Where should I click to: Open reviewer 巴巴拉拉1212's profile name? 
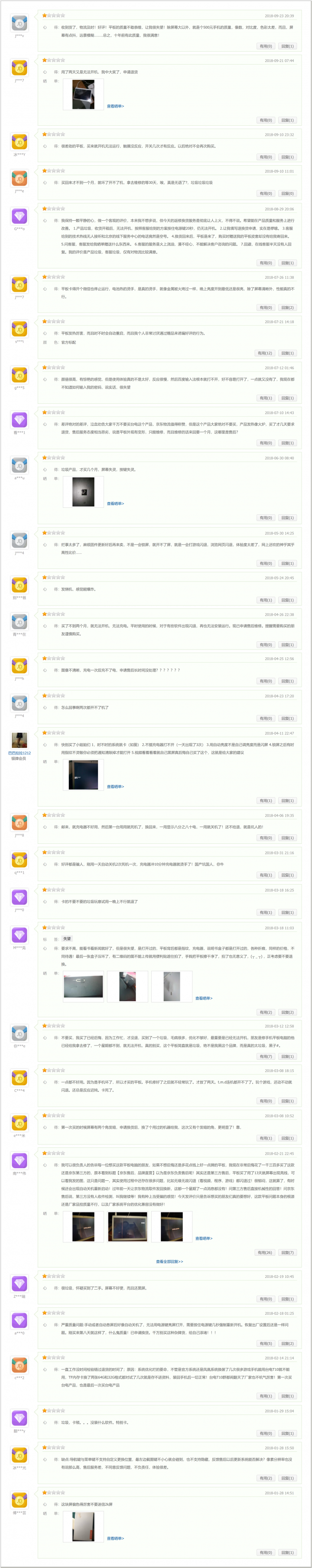pyautogui.click(x=19, y=753)
